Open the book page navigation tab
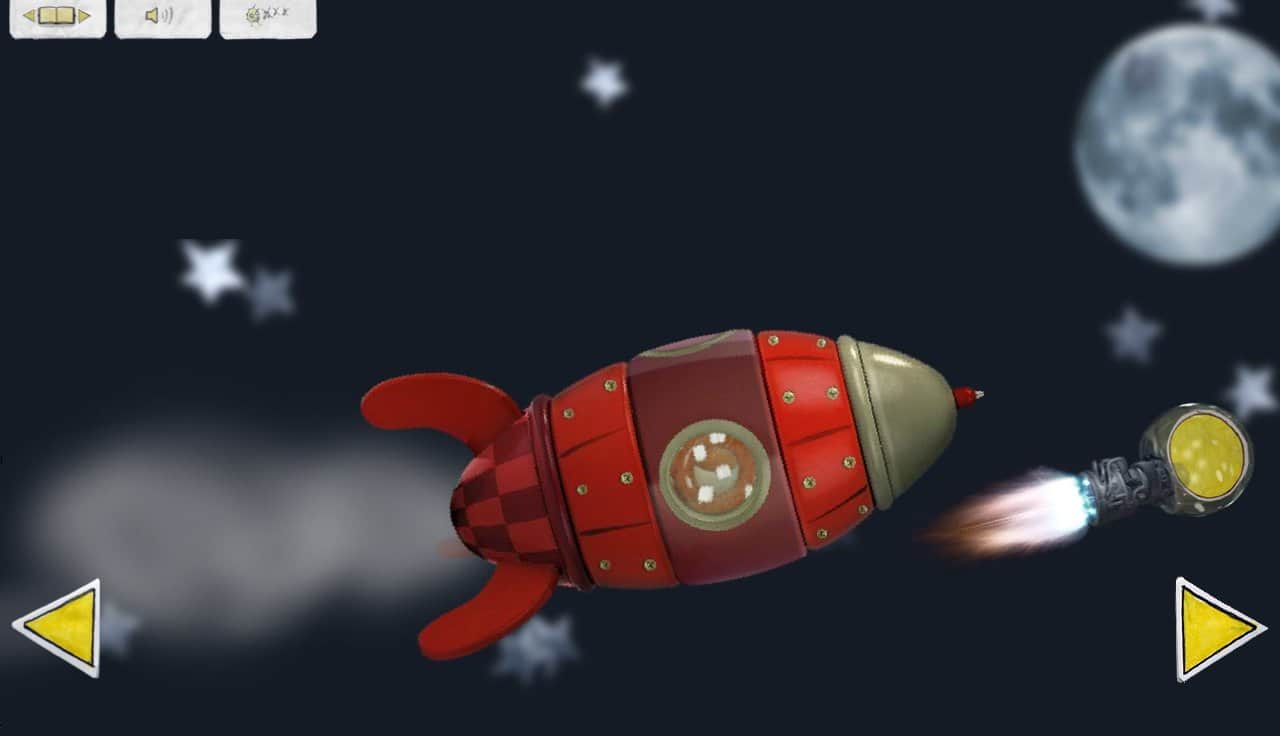 coord(57,16)
